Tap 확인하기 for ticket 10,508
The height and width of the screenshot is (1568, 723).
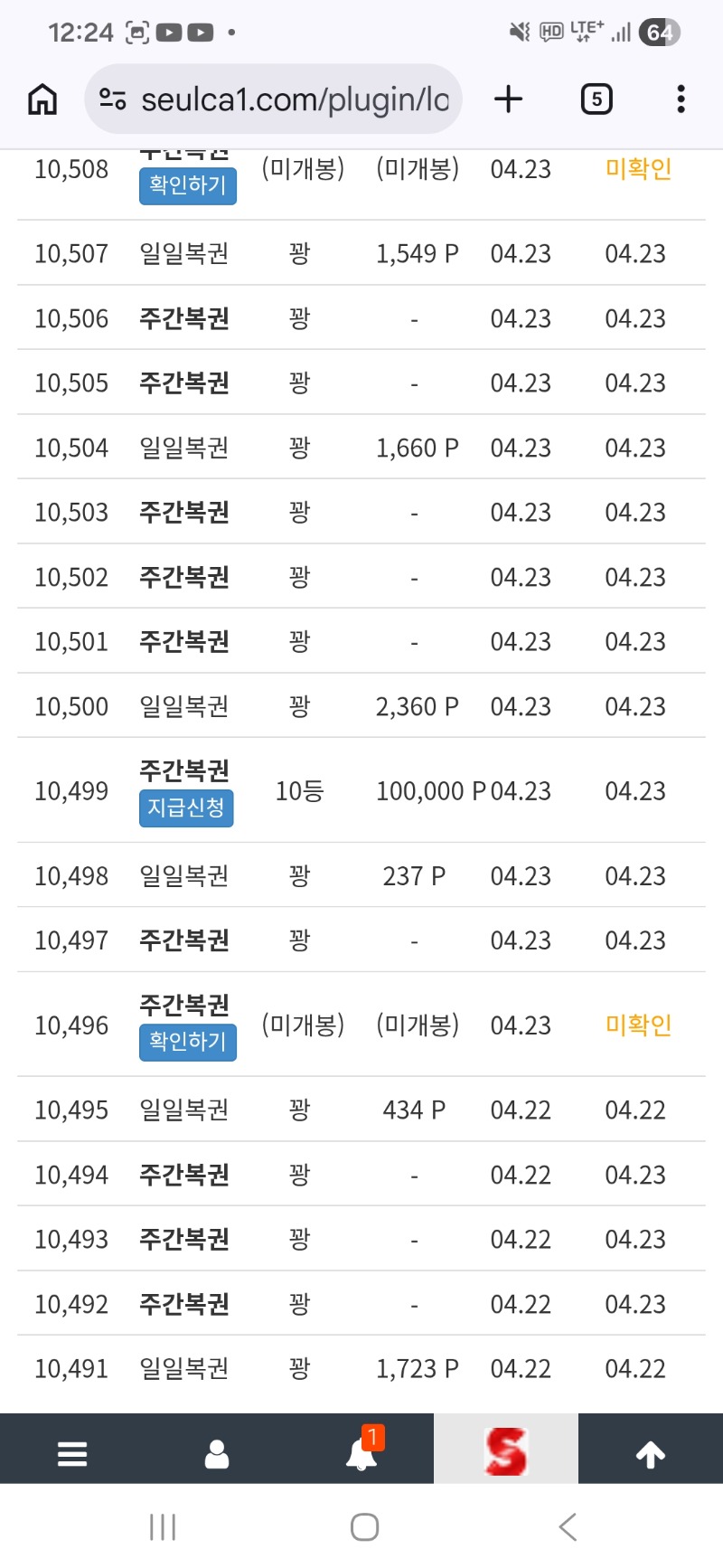click(187, 185)
